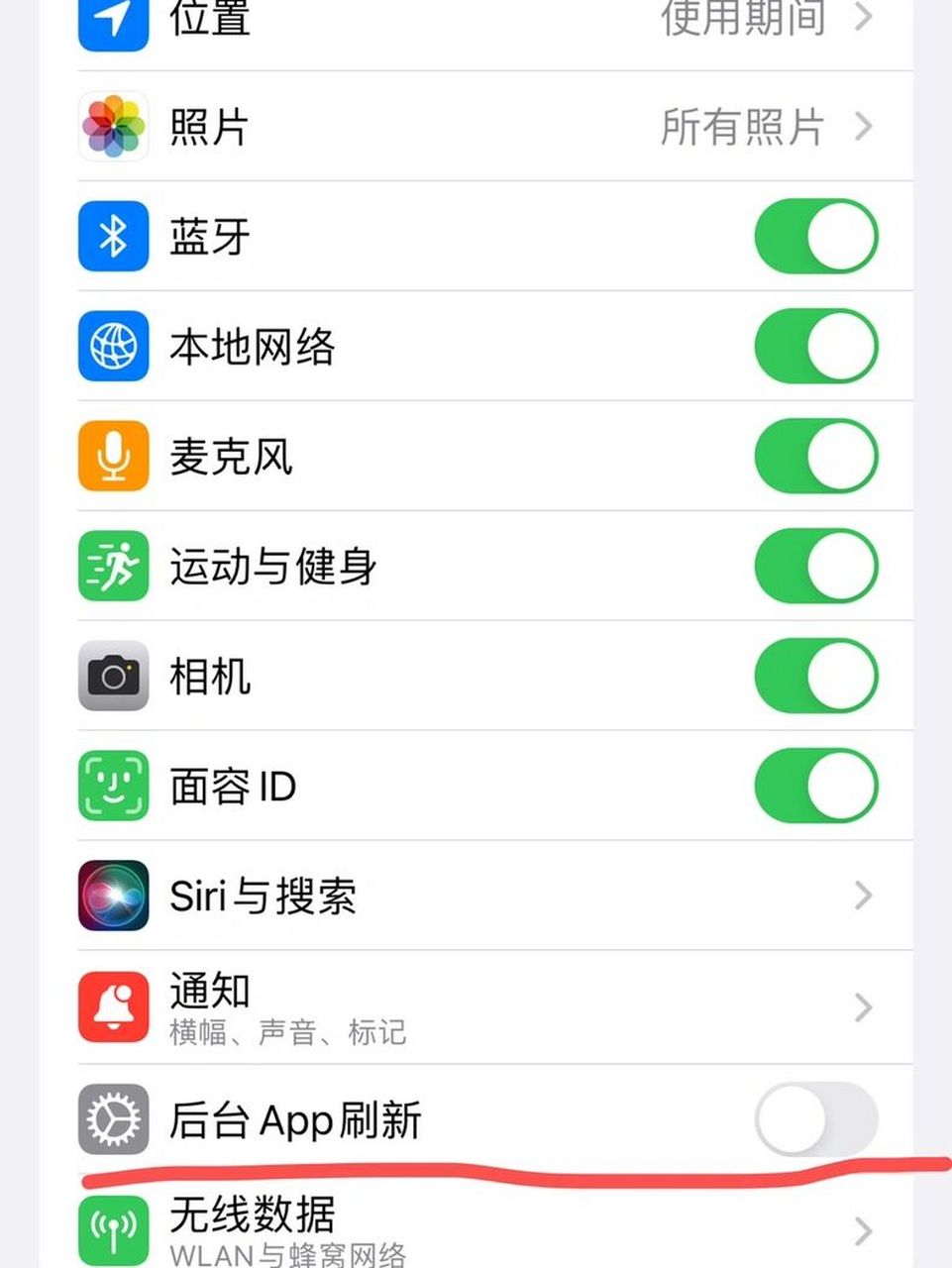Turn off the 麦克风 switch
The image size is (952, 1268).
814,457
